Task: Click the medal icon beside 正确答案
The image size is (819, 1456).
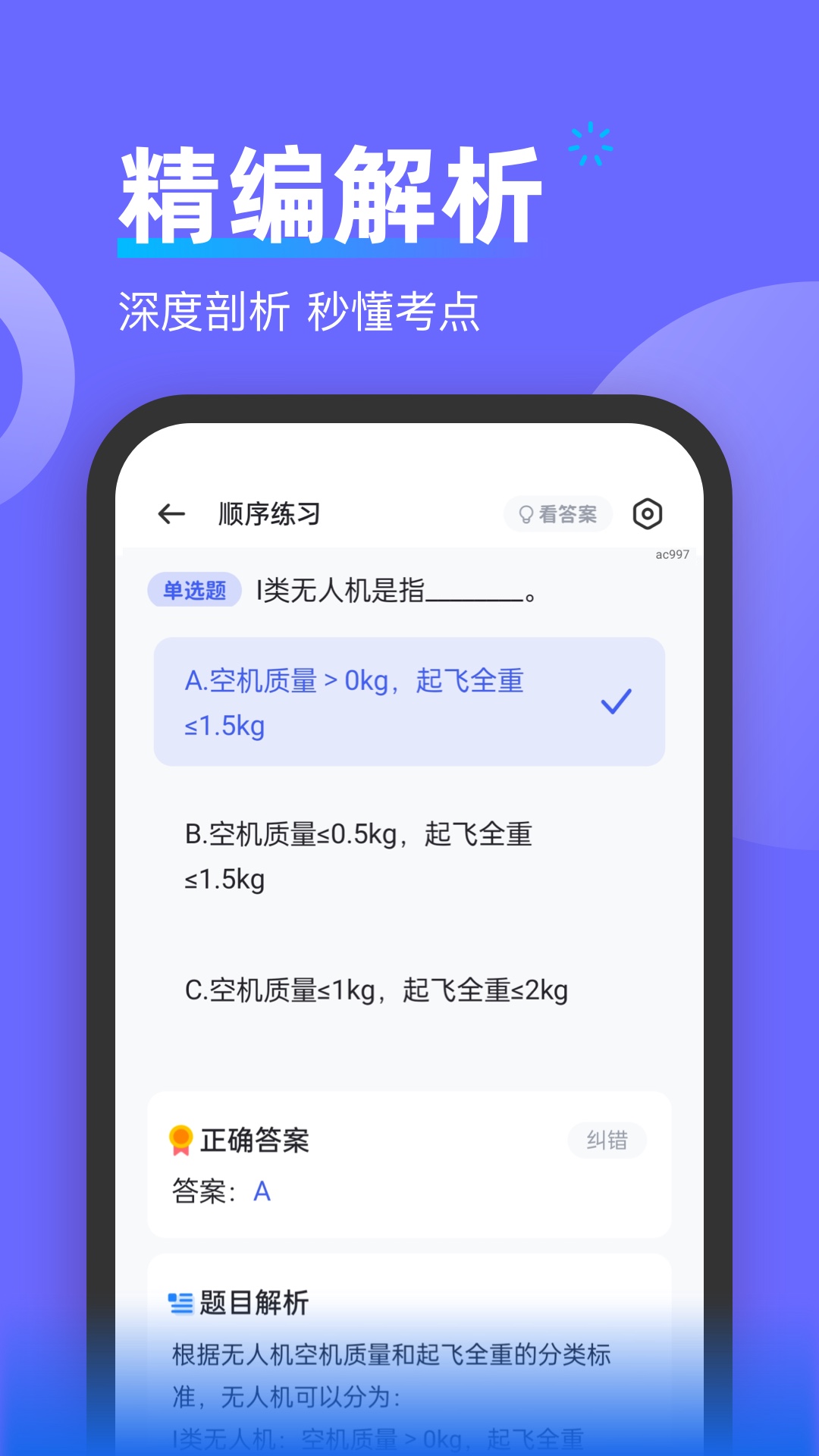Action: (x=182, y=1139)
